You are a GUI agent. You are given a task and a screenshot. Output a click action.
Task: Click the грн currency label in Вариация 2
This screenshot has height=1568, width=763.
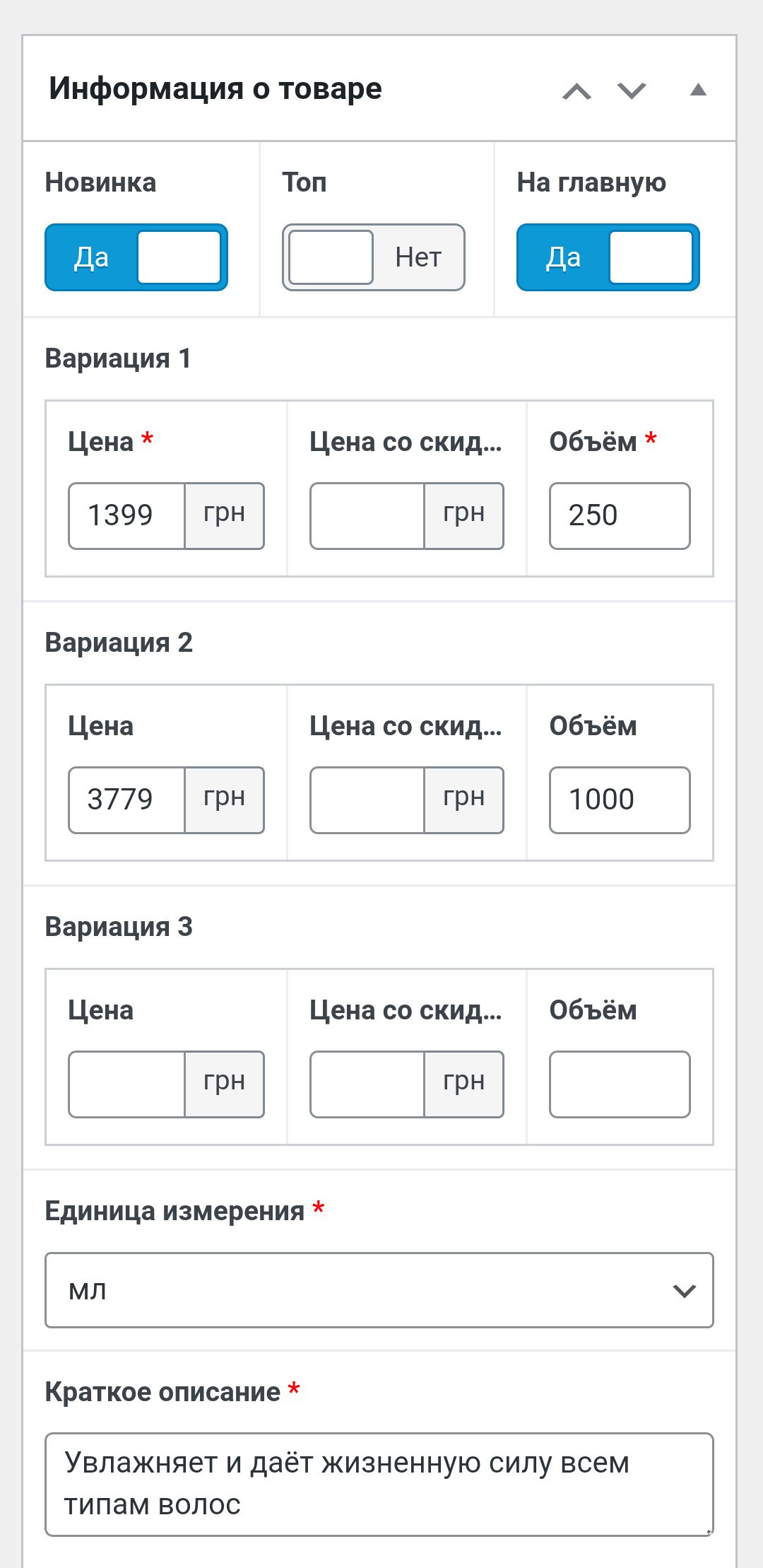[223, 800]
